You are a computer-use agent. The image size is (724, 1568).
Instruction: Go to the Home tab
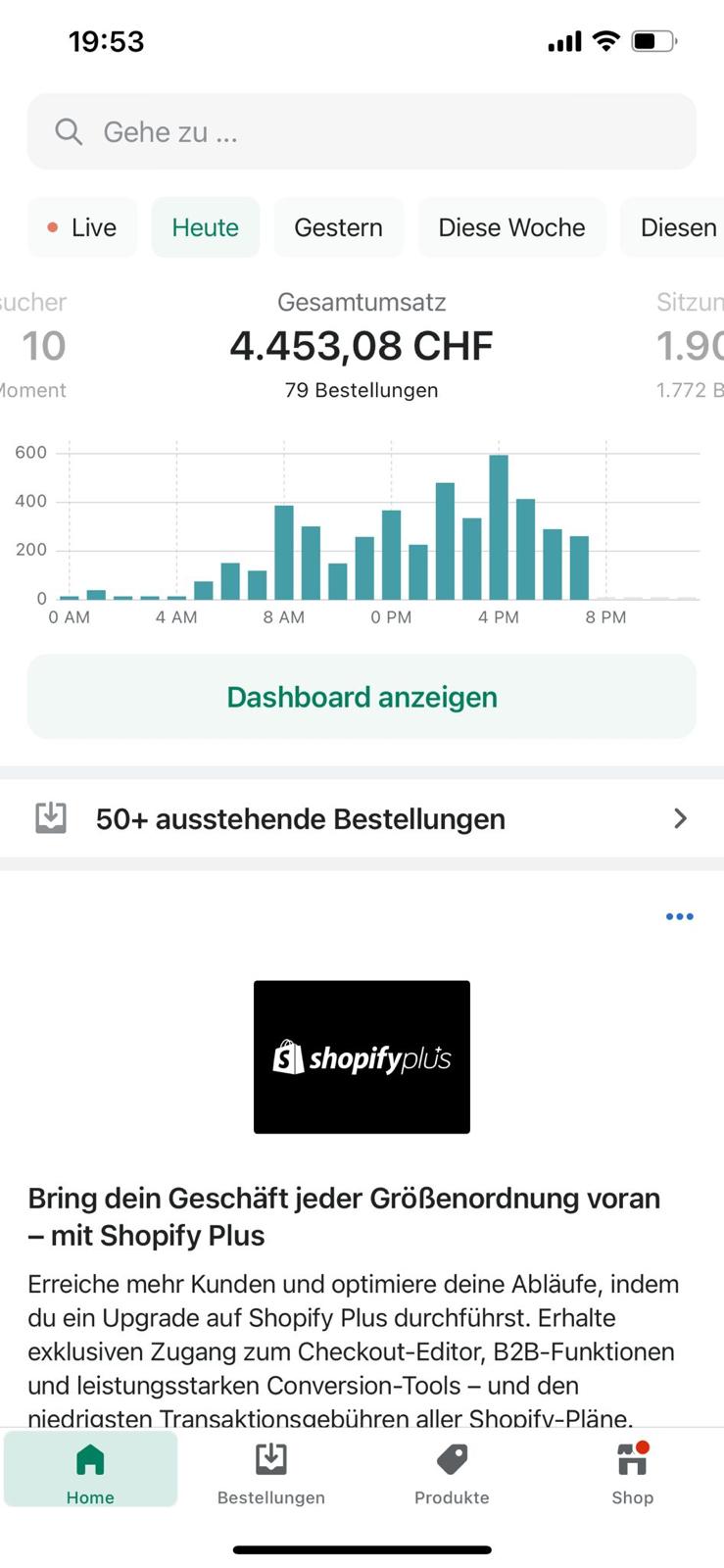tap(90, 1471)
